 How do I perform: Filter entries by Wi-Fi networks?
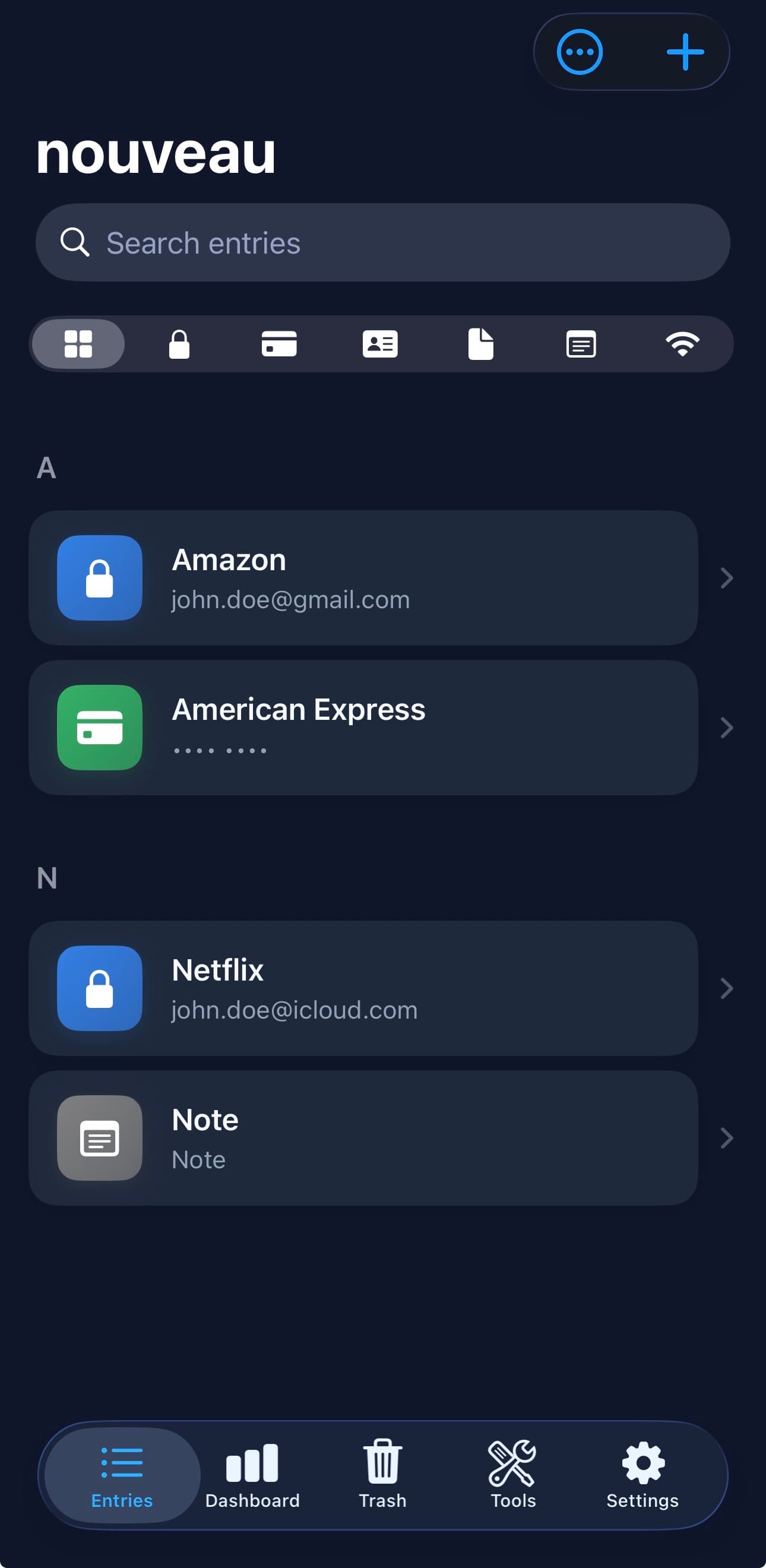click(x=683, y=344)
